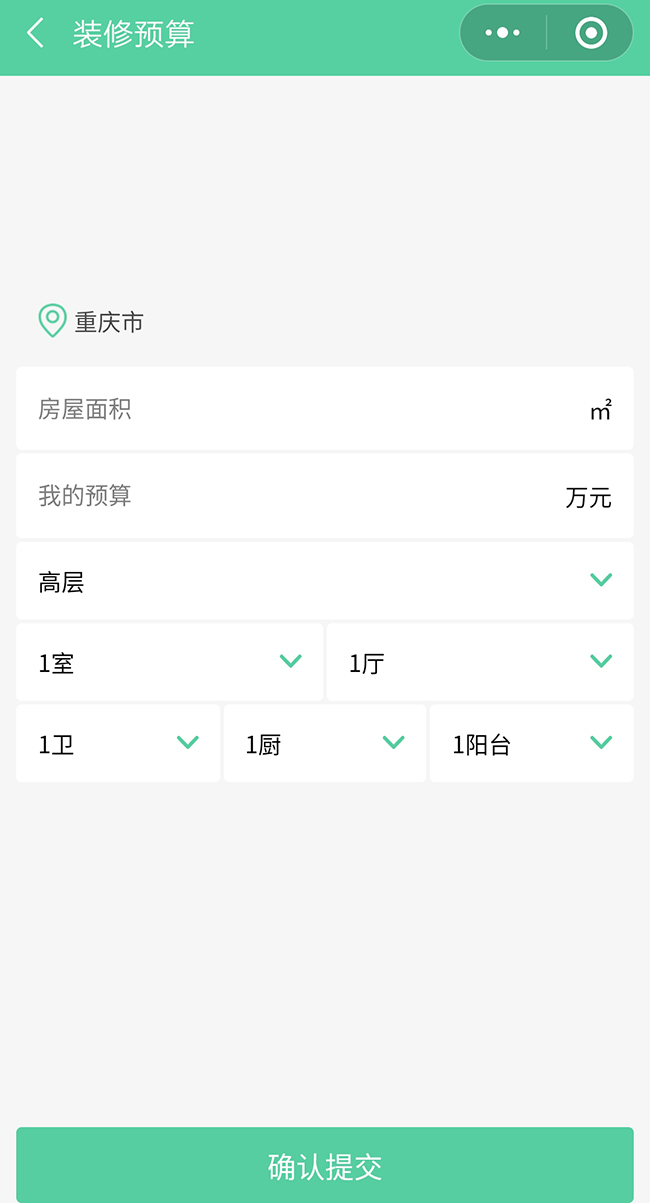Open the 1厅 living room picker
The width and height of the screenshot is (650, 1203).
point(479,662)
